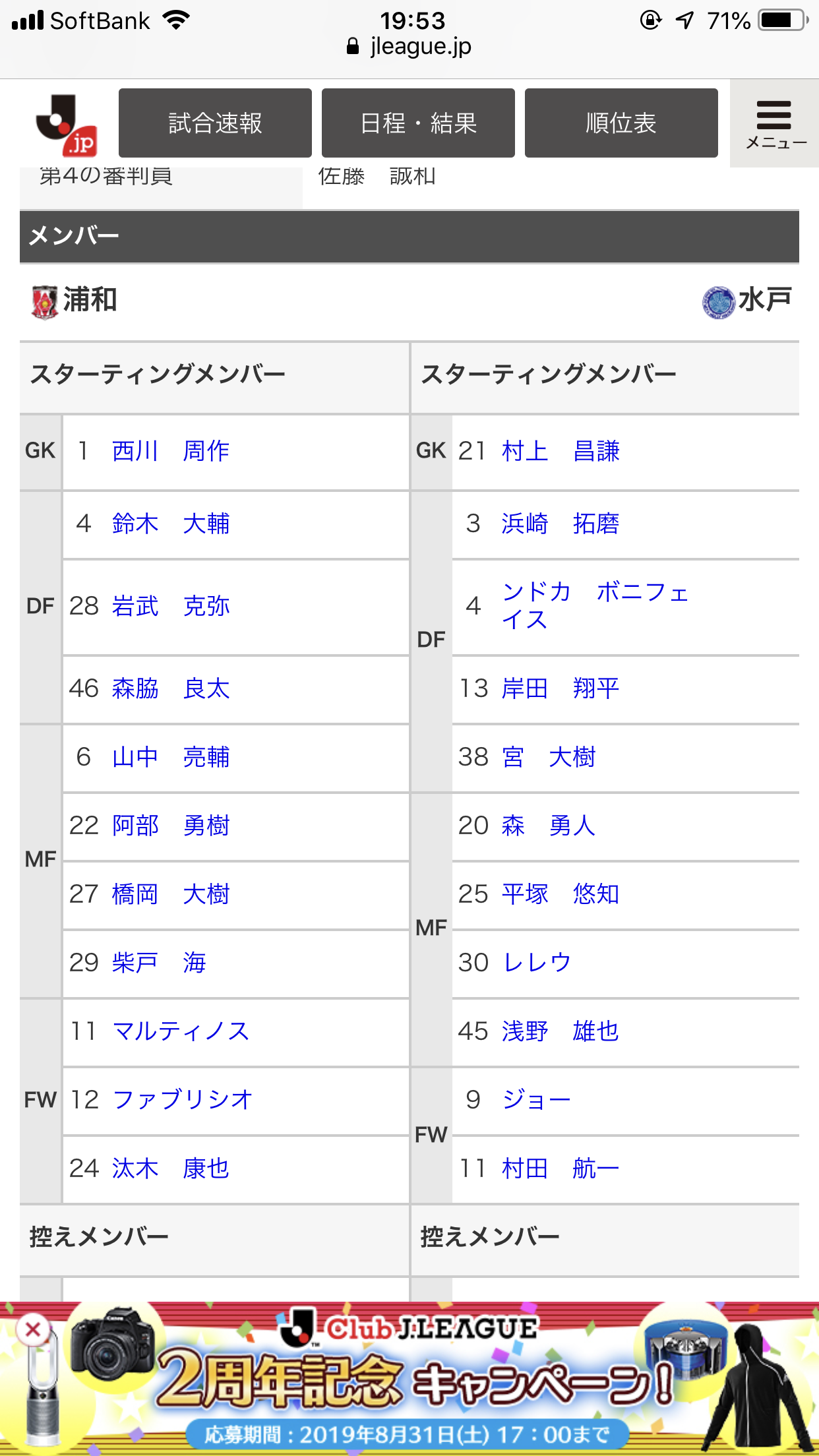This screenshot has height=1456, width=819.
Task: View ファブリシオ player profile
Action: (183, 1100)
